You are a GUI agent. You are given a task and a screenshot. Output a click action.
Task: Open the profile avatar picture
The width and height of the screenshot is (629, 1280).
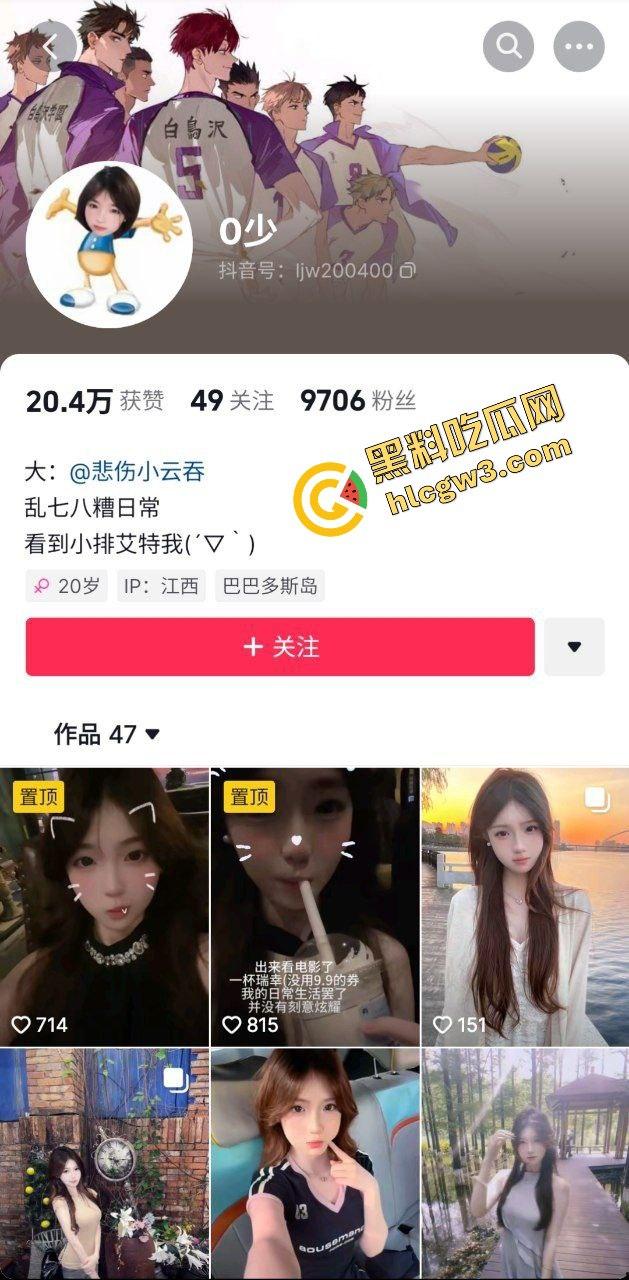click(x=108, y=244)
